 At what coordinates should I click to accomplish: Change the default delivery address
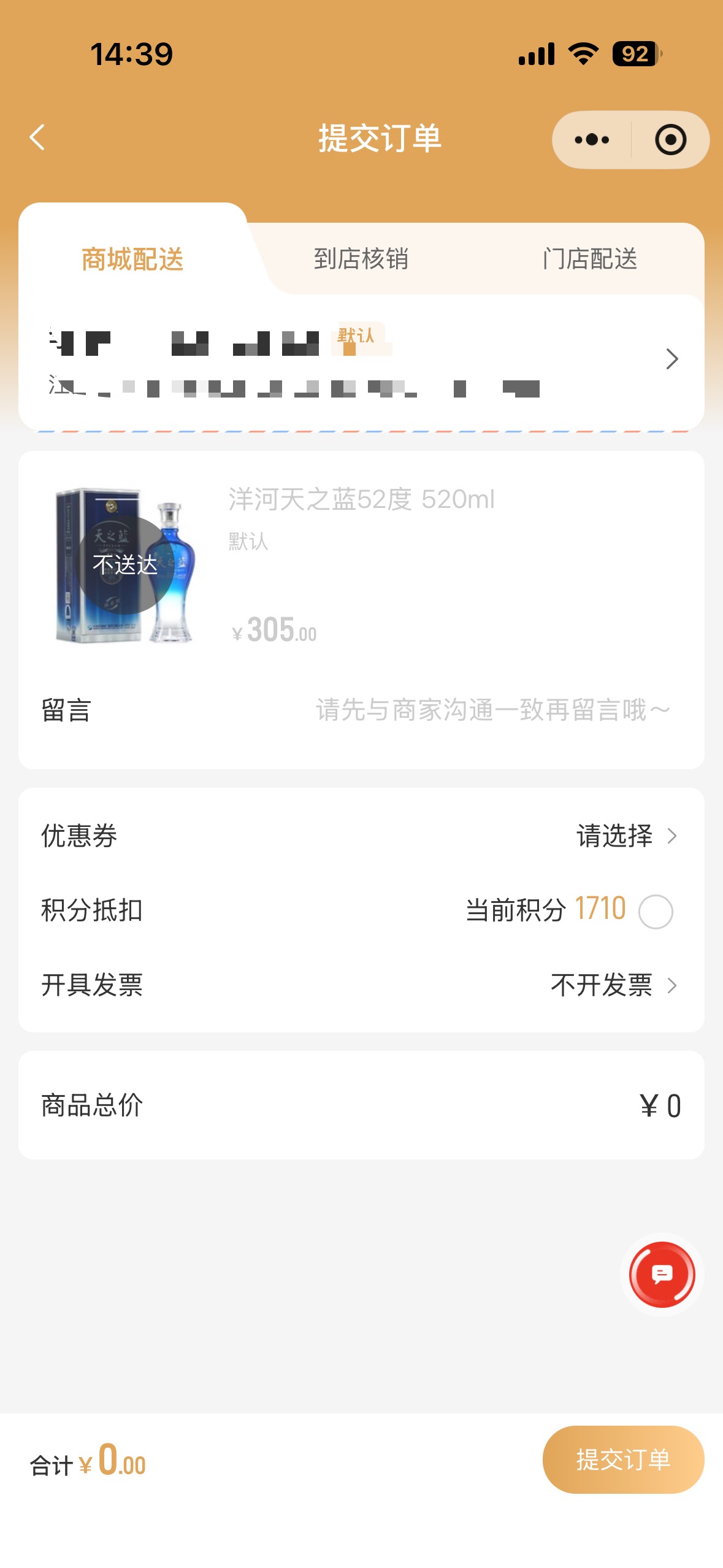click(x=671, y=359)
